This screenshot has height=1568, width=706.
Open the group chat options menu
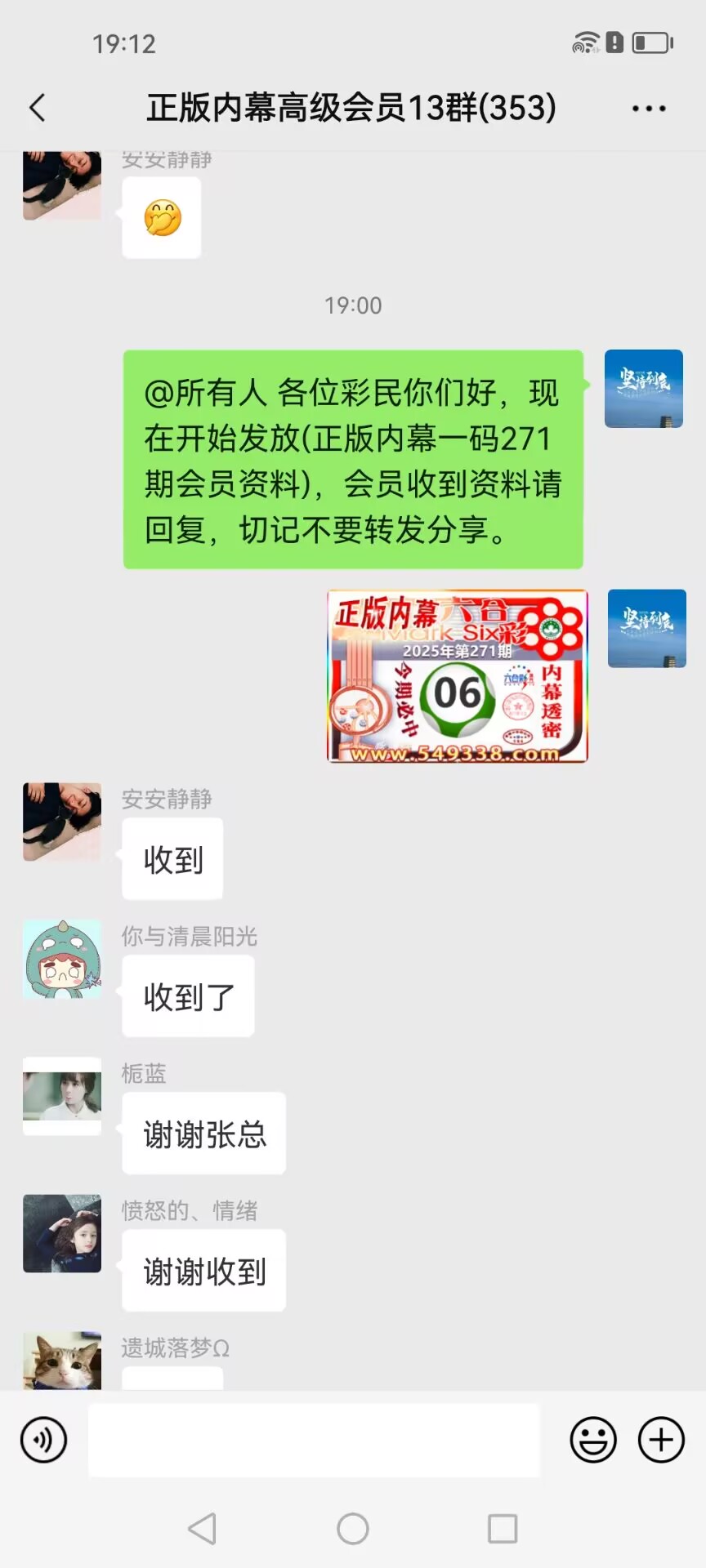(x=649, y=108)
